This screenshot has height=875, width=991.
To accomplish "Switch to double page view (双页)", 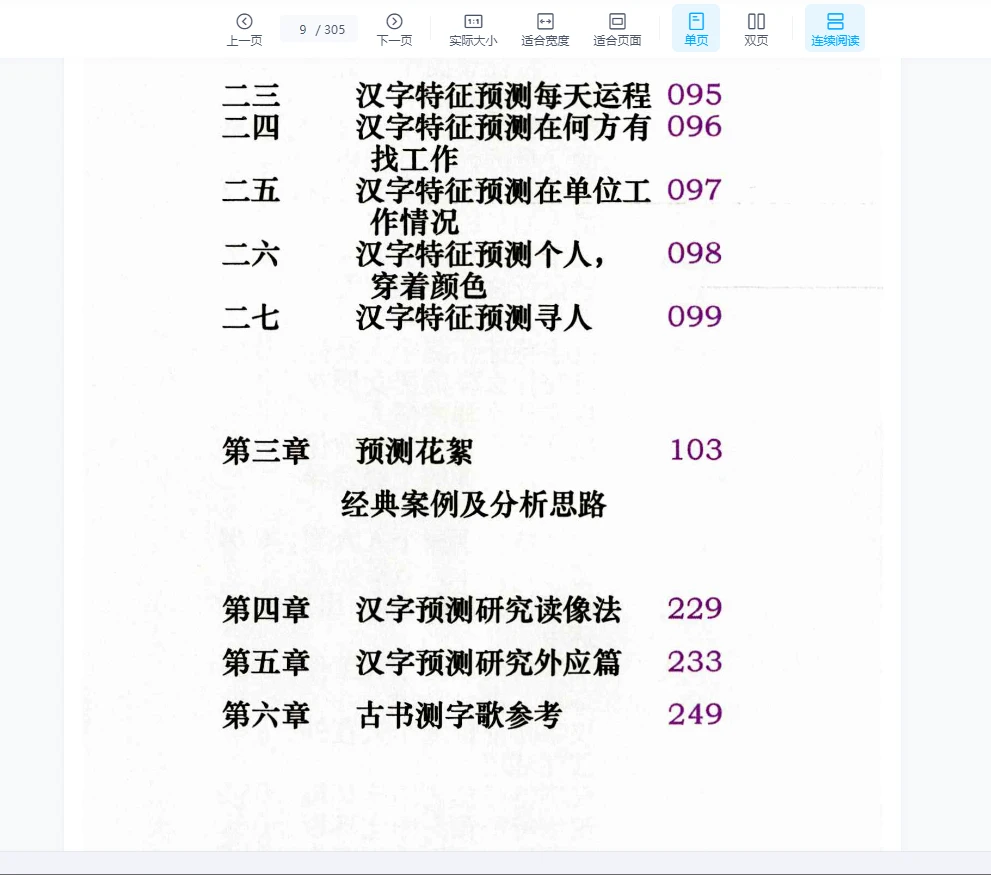I will [x=756, y=29].
